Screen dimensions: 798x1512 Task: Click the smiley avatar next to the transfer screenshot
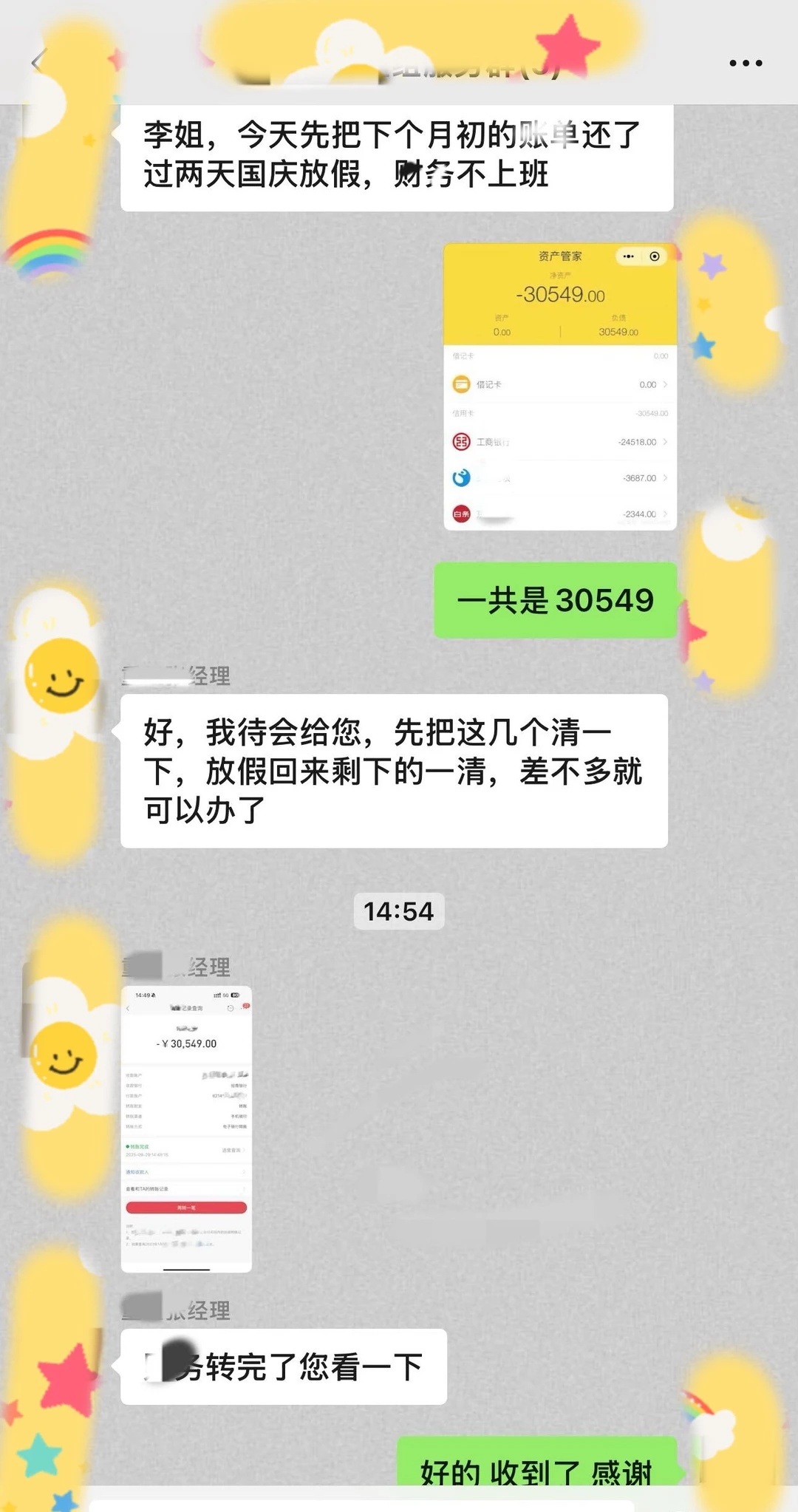(64, 1057)
